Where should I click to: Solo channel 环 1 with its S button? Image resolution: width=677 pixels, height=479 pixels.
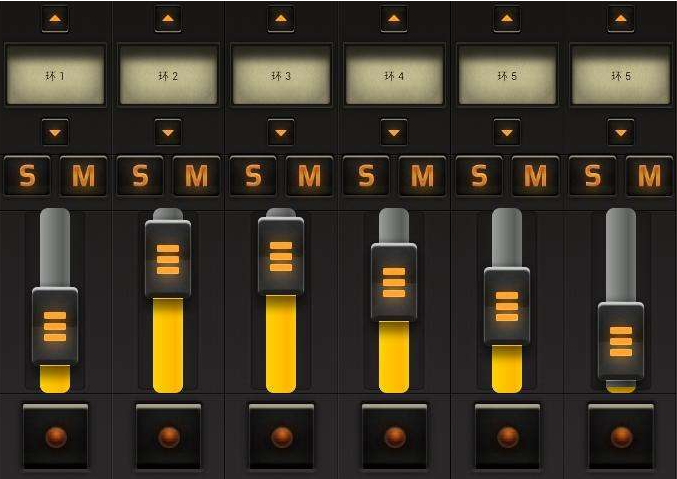pyautogui.click(x=27, y=176)
